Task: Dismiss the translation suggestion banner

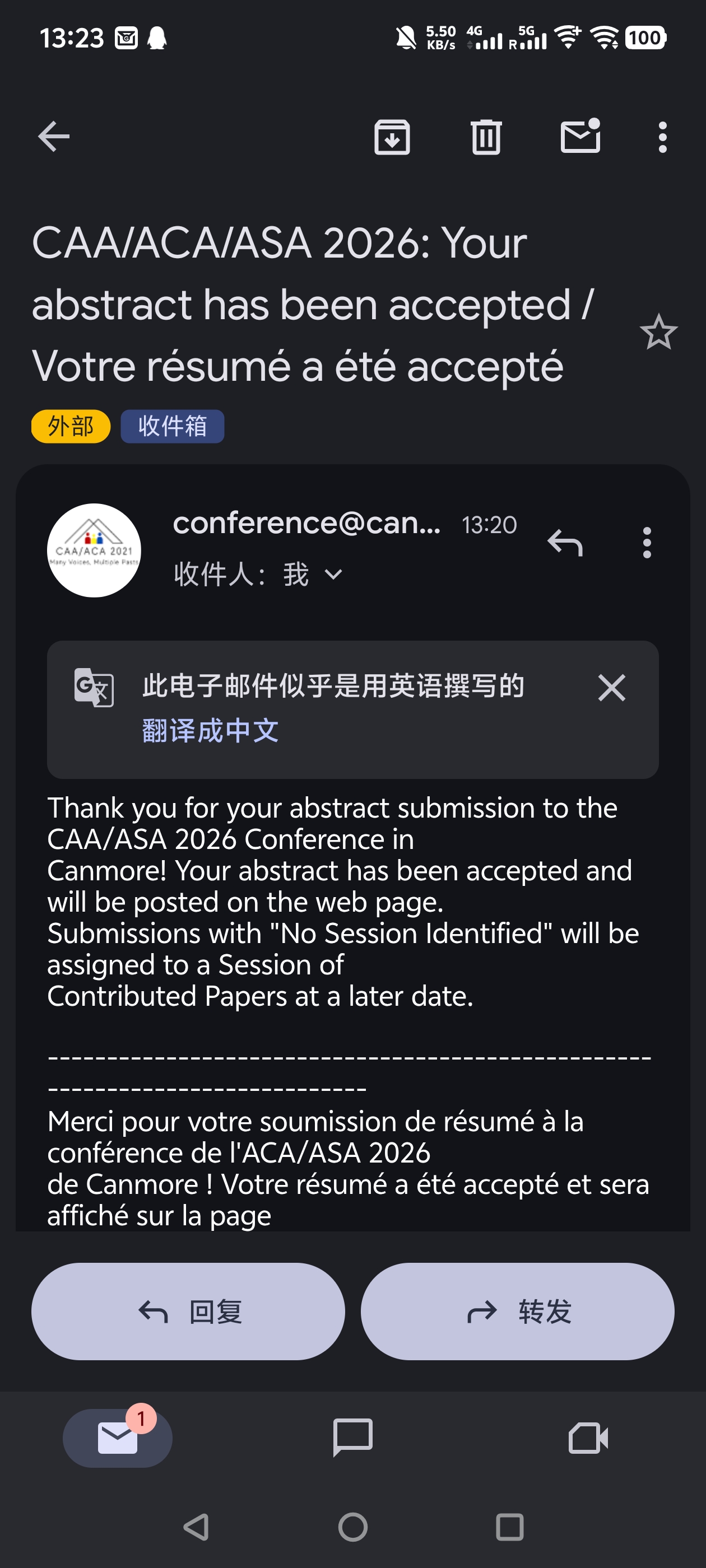Action: tap(611, 688)
